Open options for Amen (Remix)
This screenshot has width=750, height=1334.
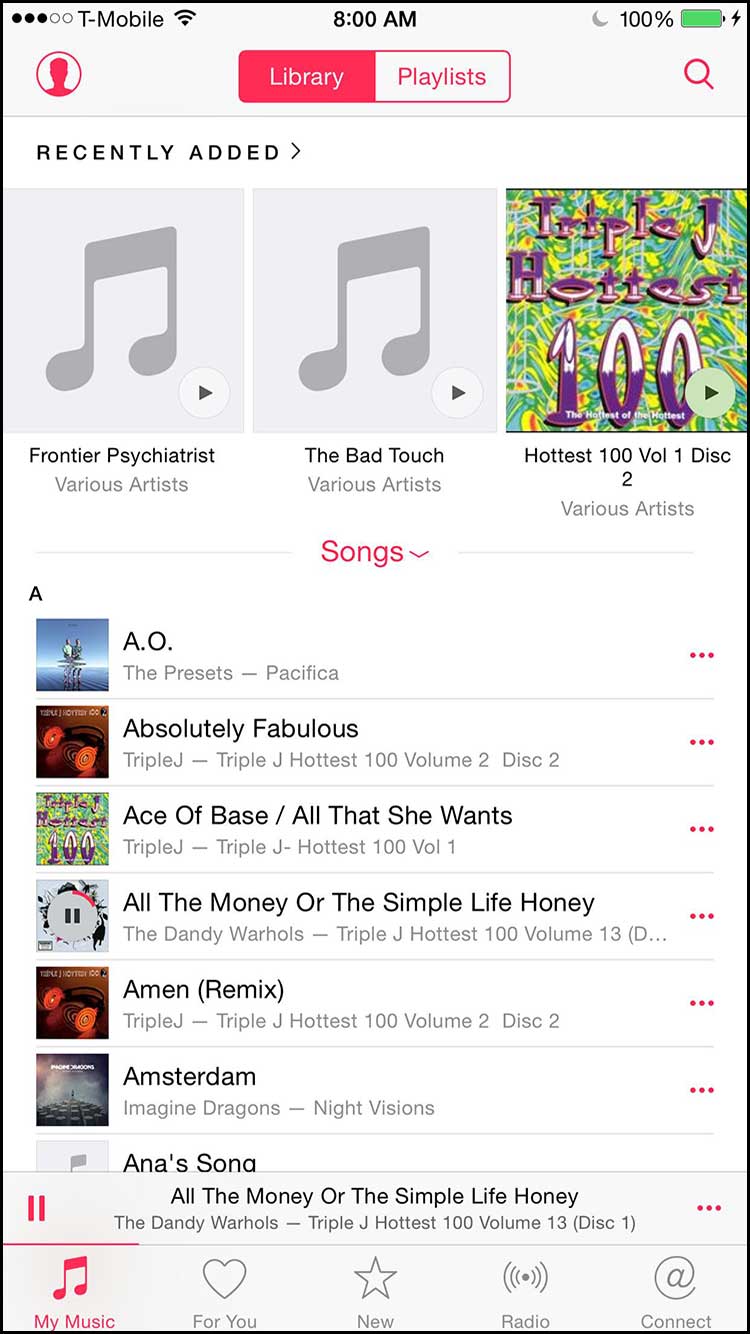tap(702, 1003)
